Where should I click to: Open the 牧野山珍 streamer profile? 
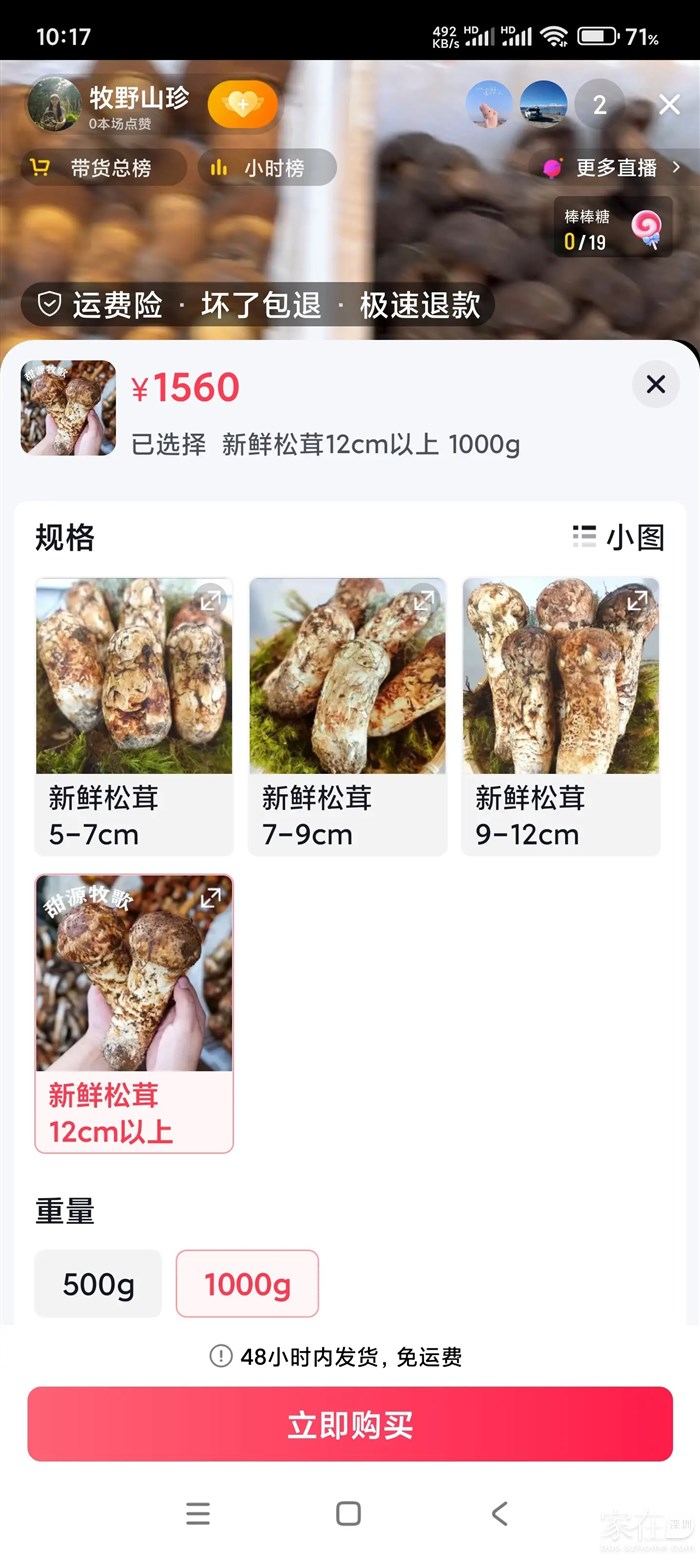(54, 104)
